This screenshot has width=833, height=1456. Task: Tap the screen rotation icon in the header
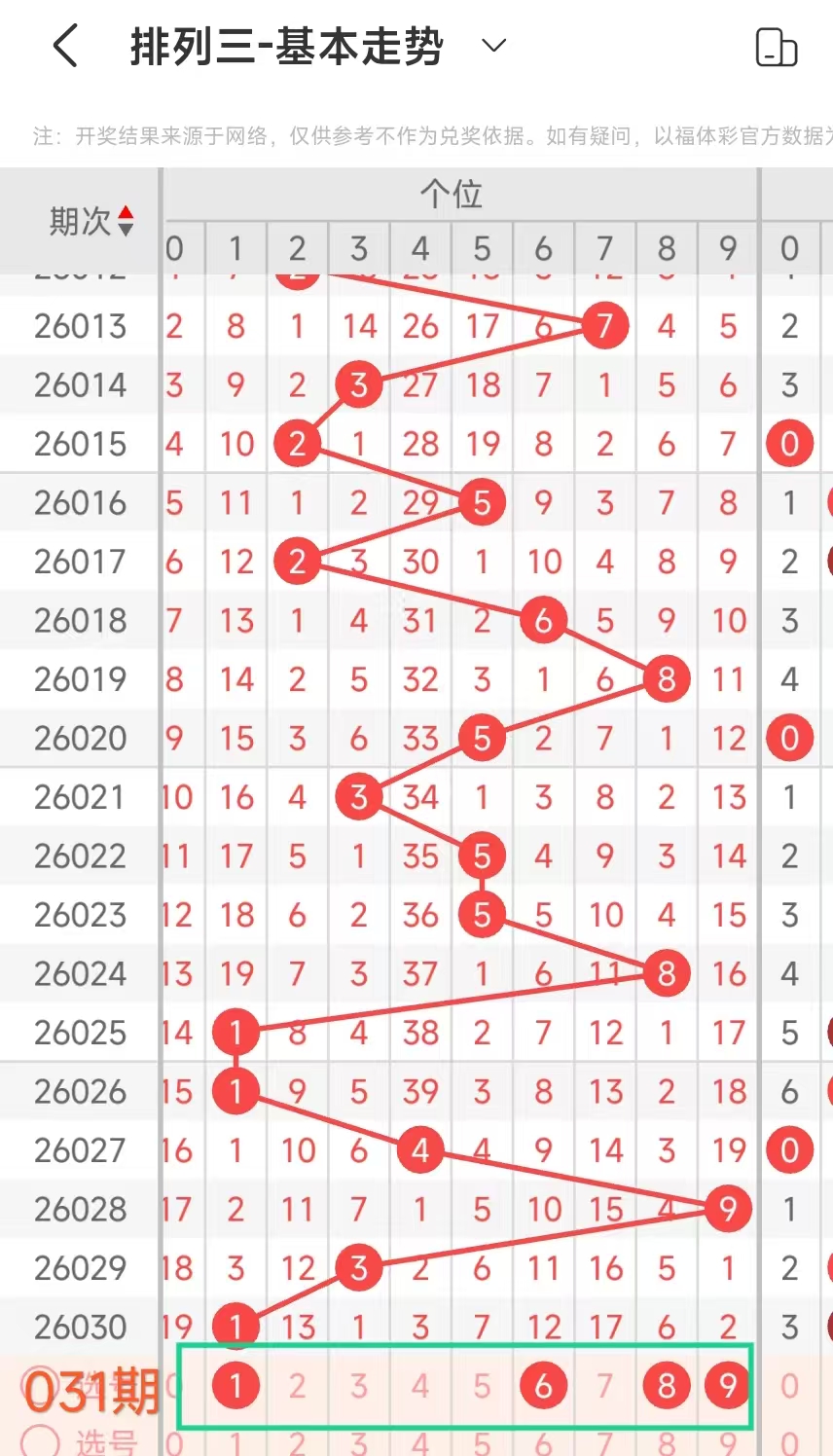[776, 47]
